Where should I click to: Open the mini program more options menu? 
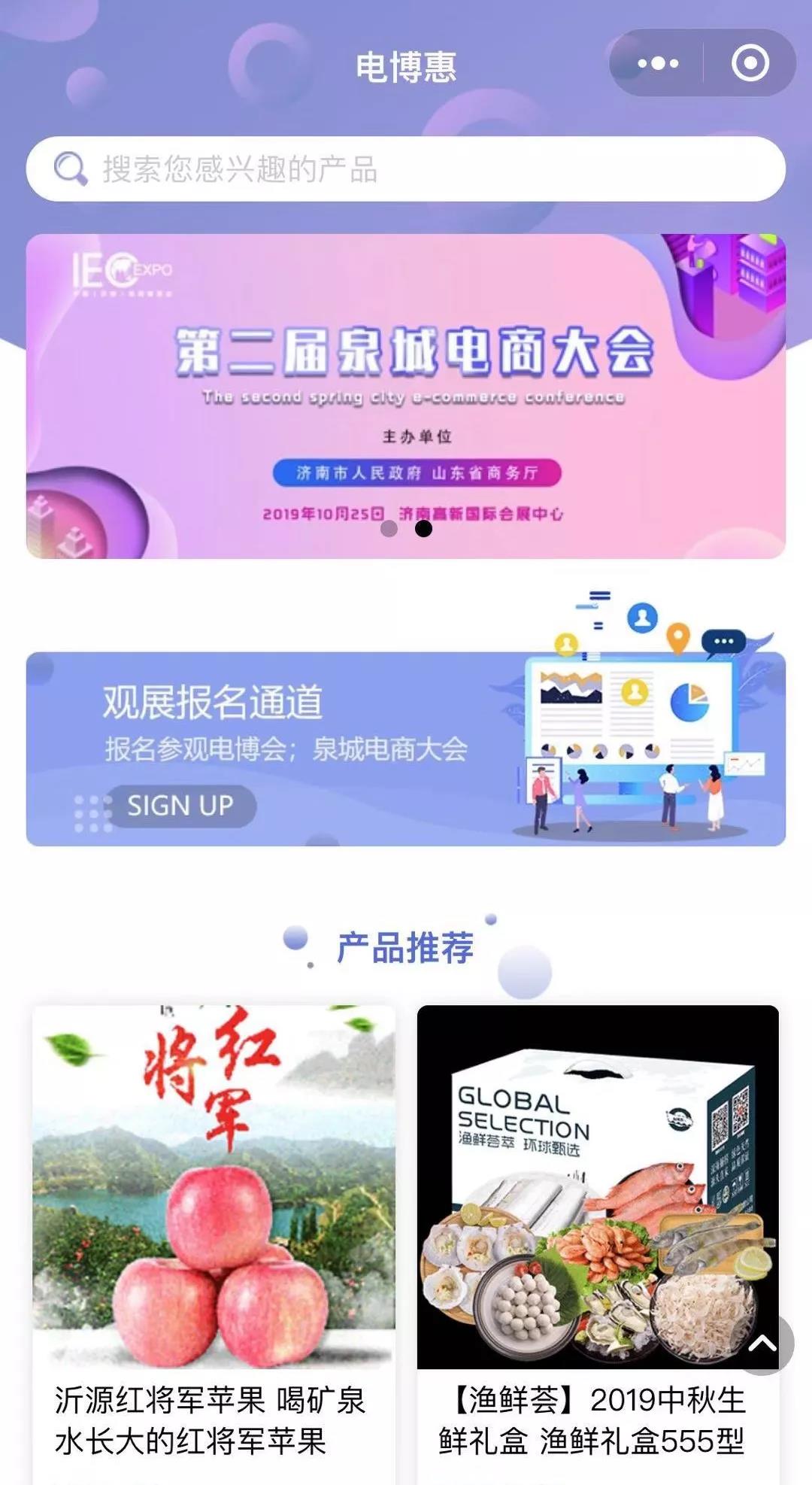pos(658,63)
